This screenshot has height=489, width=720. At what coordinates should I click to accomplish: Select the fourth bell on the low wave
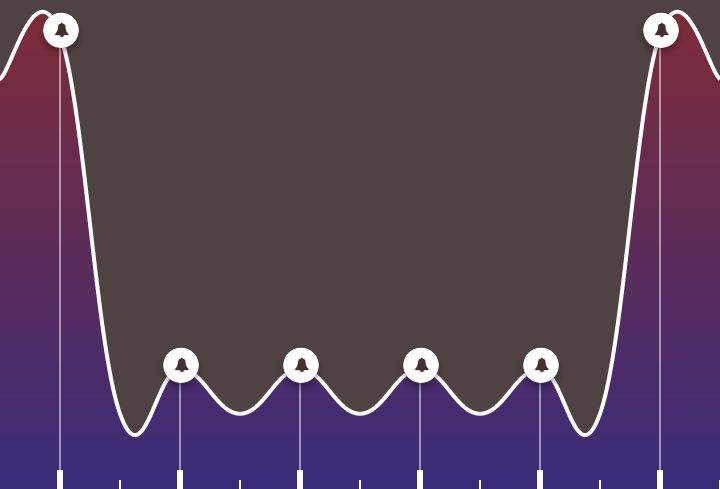coord(541,365)
